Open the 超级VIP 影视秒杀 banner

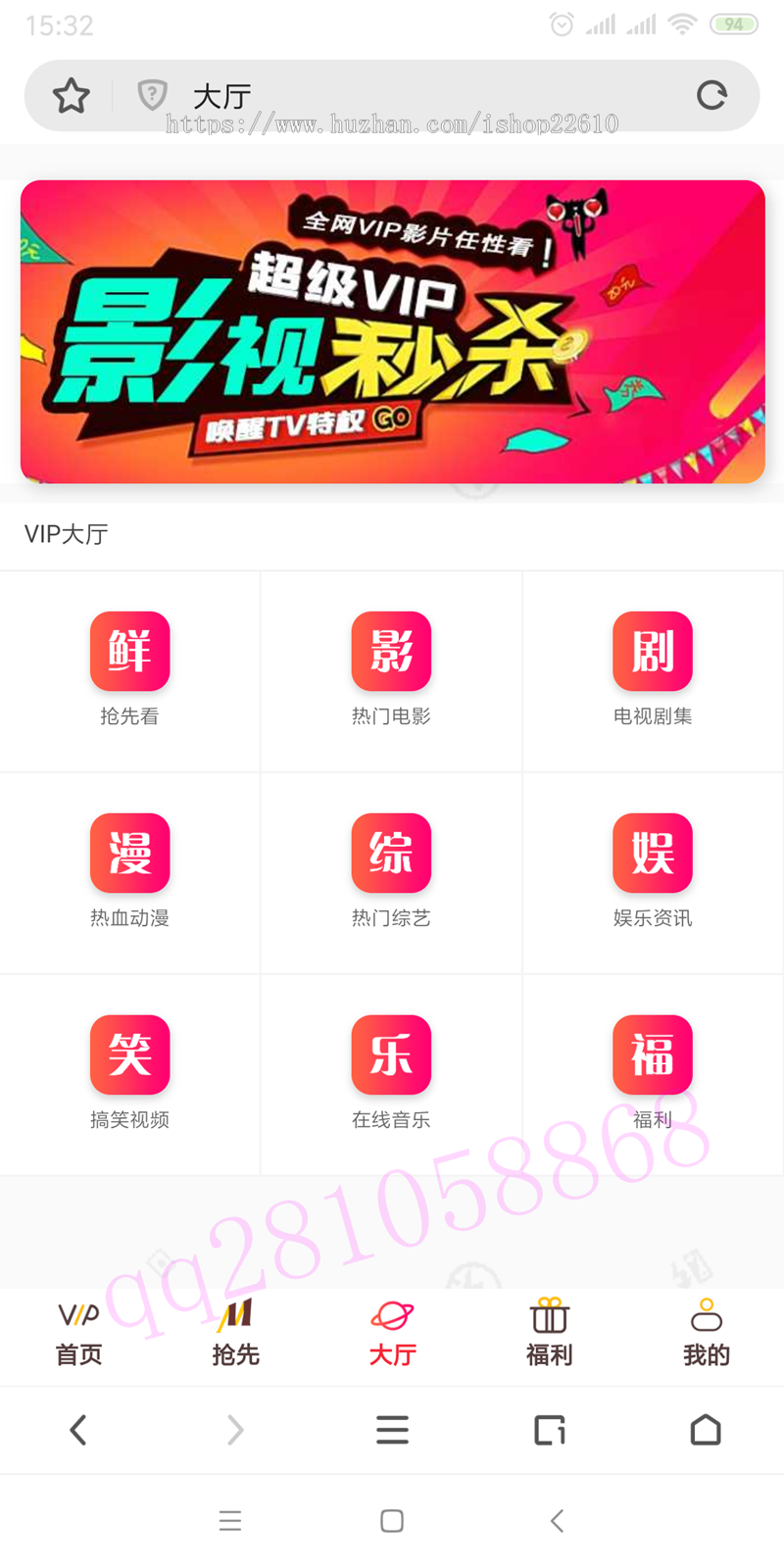point(392,331)
